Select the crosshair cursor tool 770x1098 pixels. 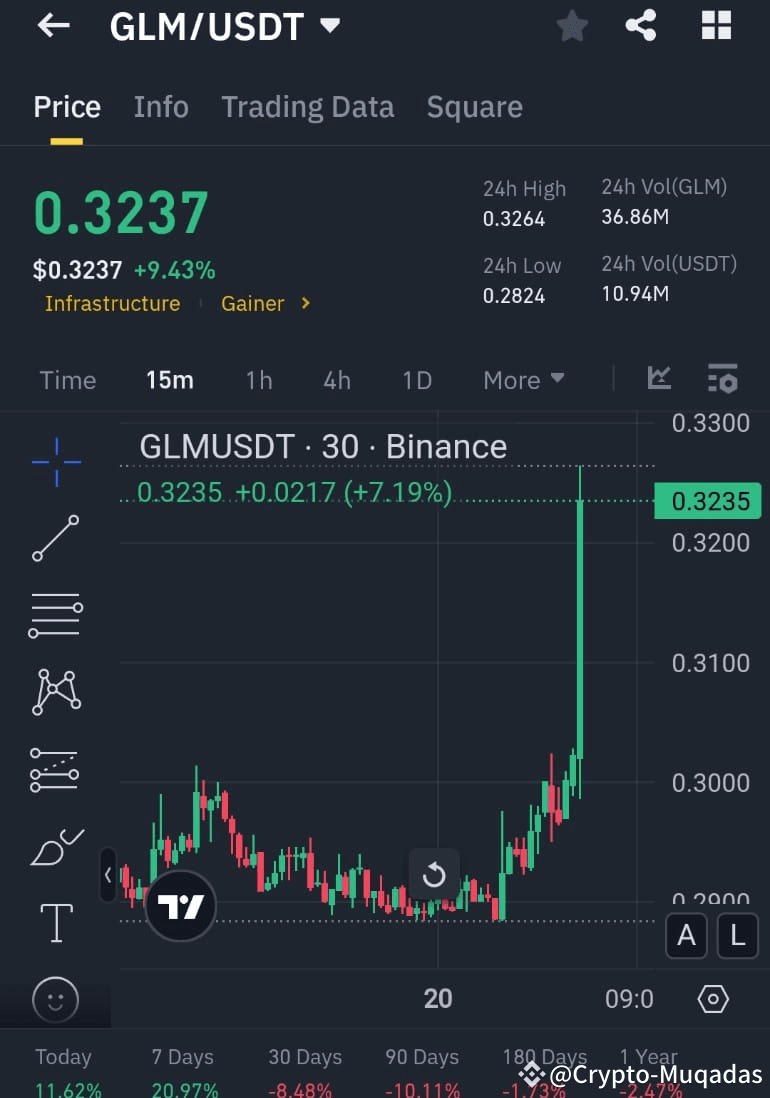click(x=55, y=461)
